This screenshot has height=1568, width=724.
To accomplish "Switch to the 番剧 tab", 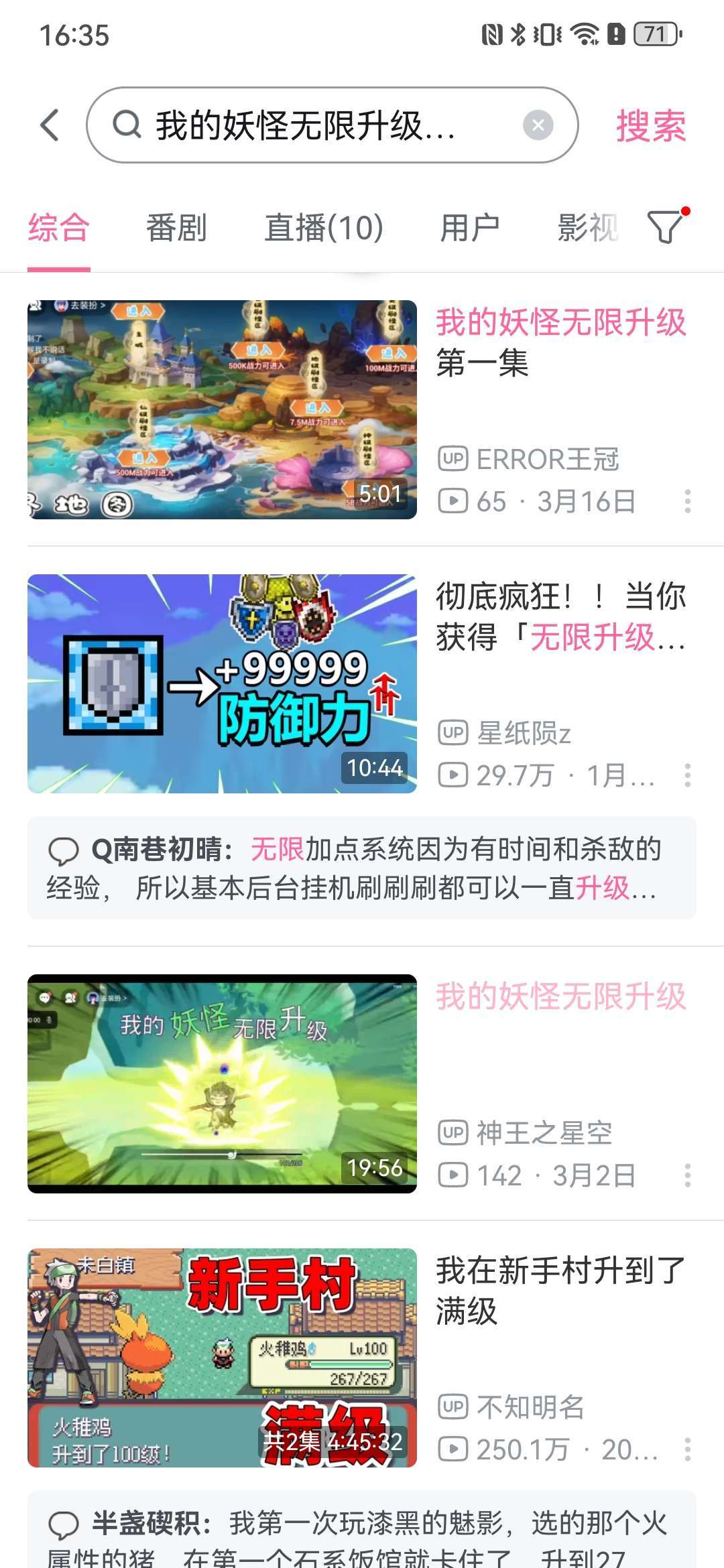I will [176, 228].
